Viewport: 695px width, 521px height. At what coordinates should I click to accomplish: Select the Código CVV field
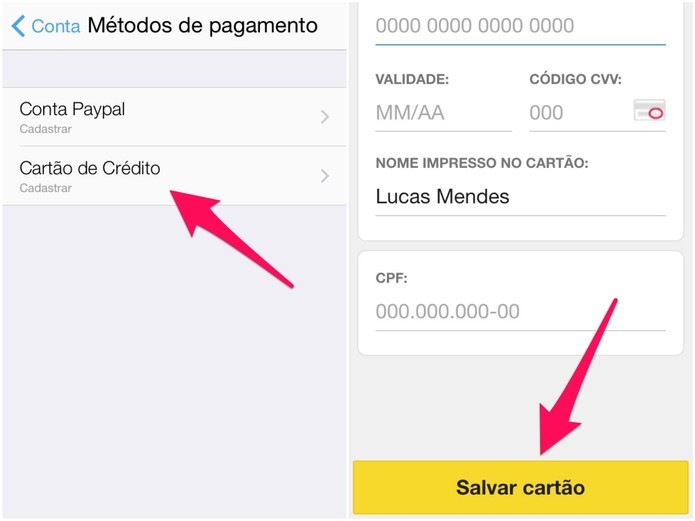click(578, 113)
